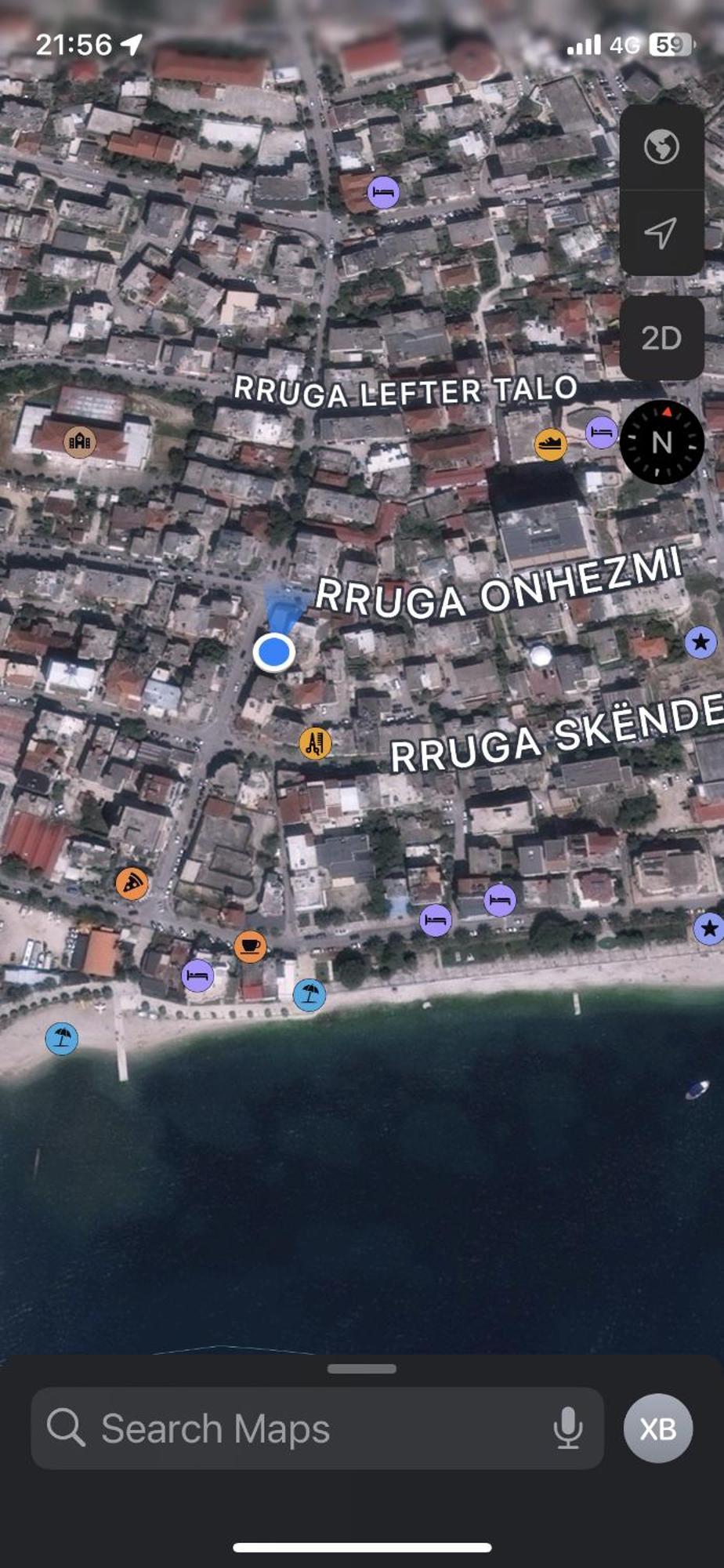Screen dimensions: 724x1568
Task: Tap the blue current location dot
Action: tap(273, 652)
